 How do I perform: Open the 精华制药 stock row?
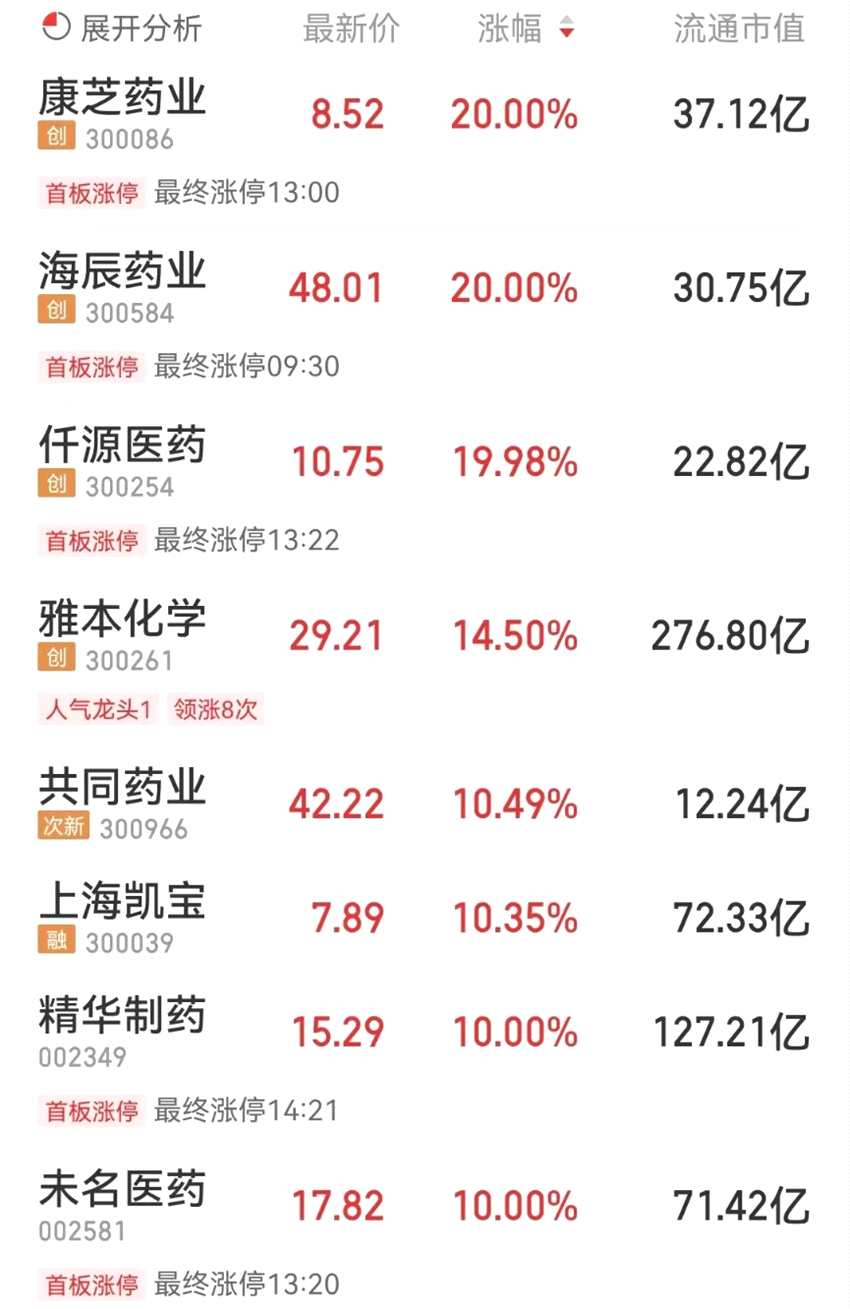[122, 1016]
